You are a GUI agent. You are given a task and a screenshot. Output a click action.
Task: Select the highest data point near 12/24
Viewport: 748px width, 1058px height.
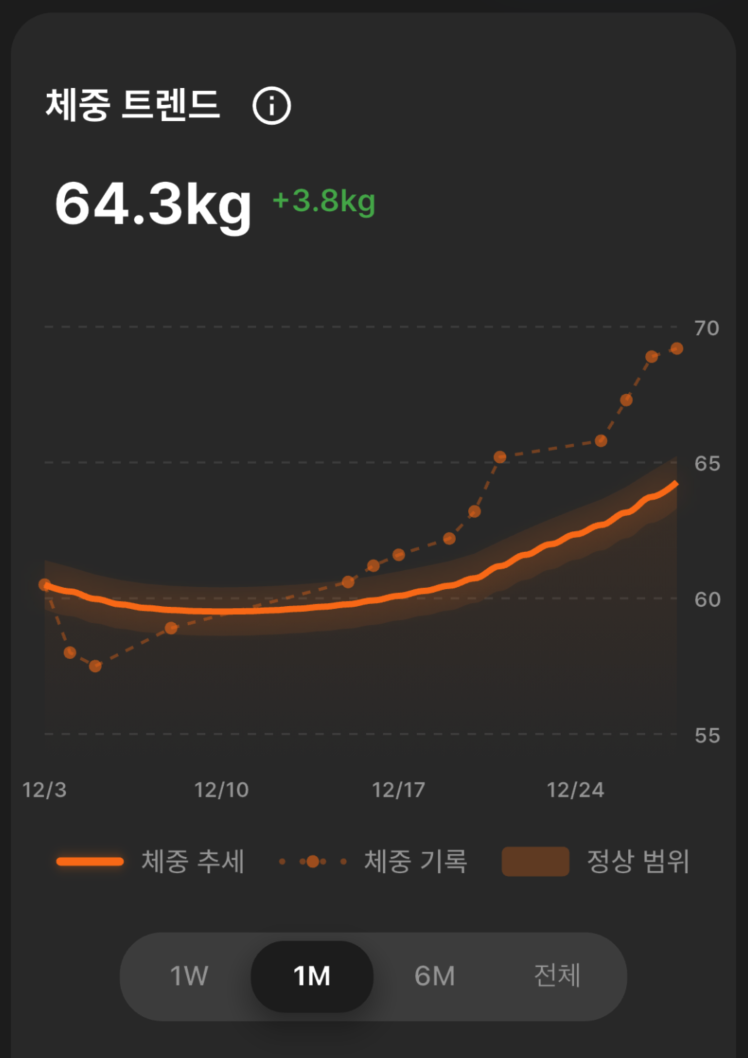click(x=676, y=348)
